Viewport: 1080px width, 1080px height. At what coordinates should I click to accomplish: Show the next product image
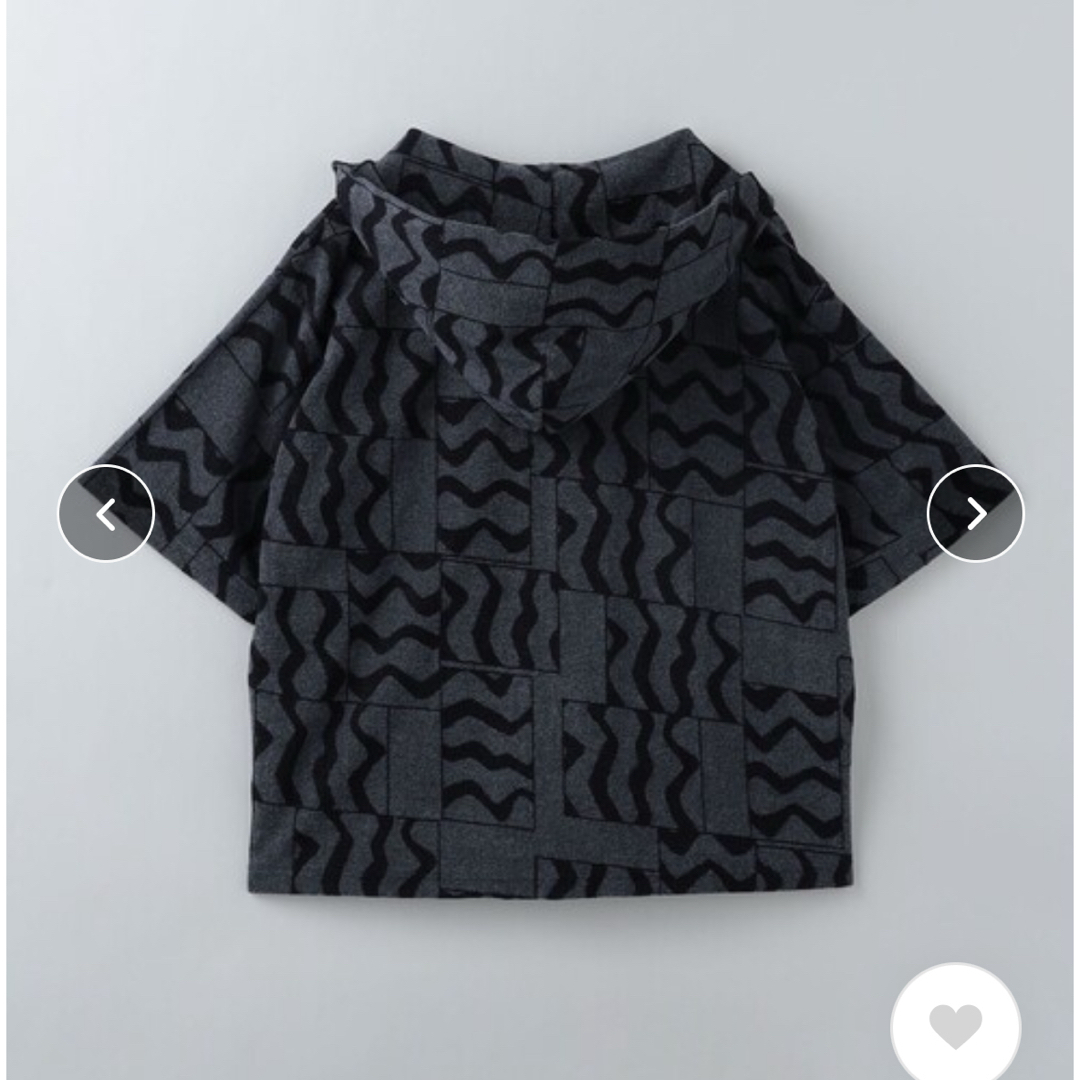tap(975, 514)
